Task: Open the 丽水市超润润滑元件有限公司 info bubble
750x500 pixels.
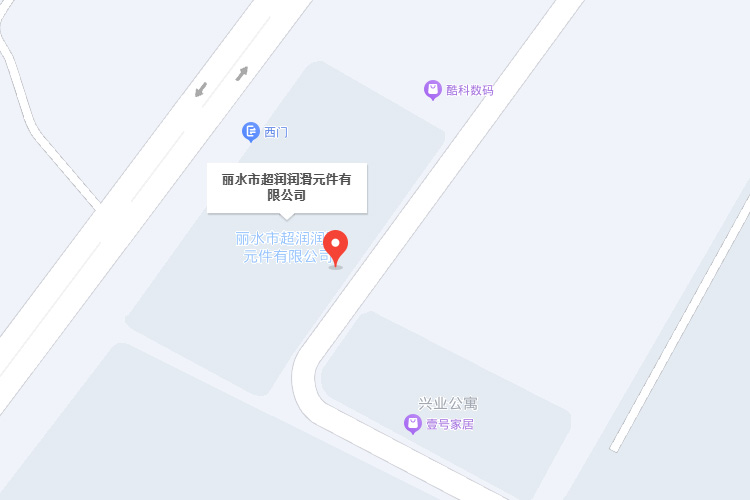Action: coord(287,187)
